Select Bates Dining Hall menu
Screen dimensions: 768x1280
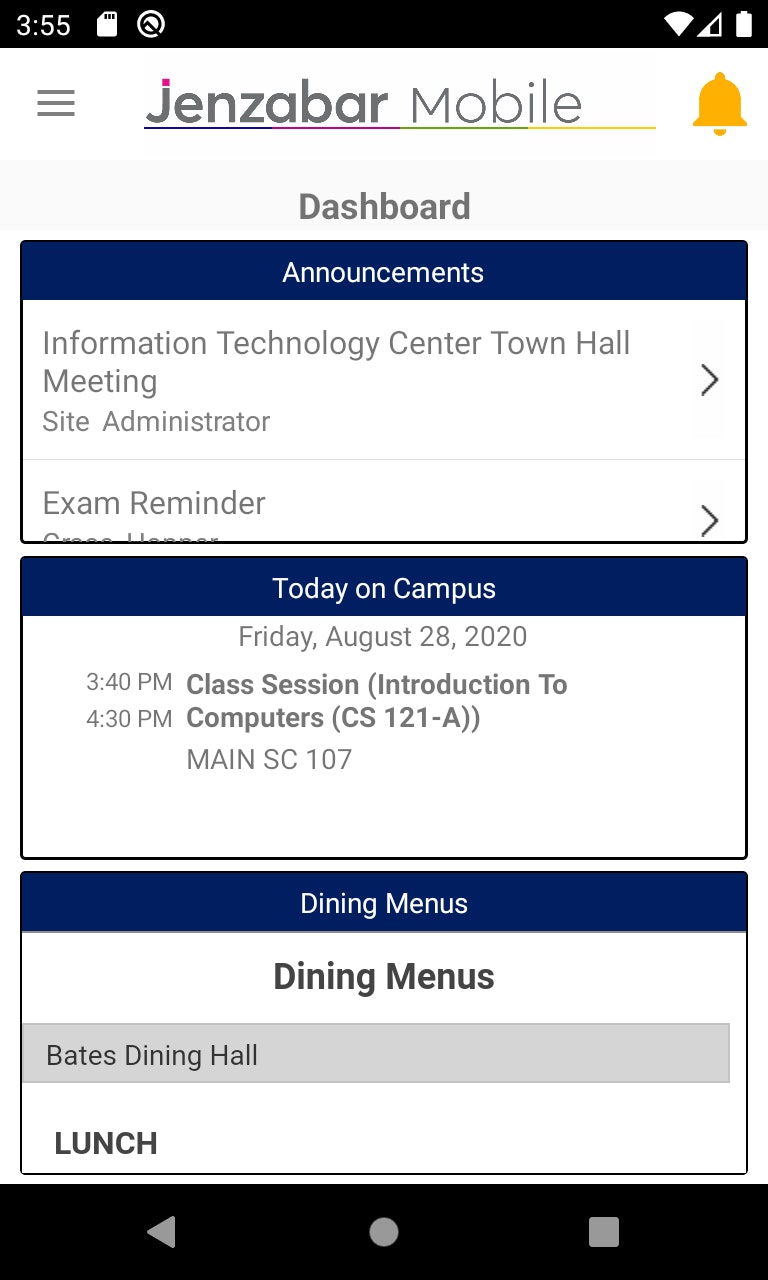(x=376, y=1054)
